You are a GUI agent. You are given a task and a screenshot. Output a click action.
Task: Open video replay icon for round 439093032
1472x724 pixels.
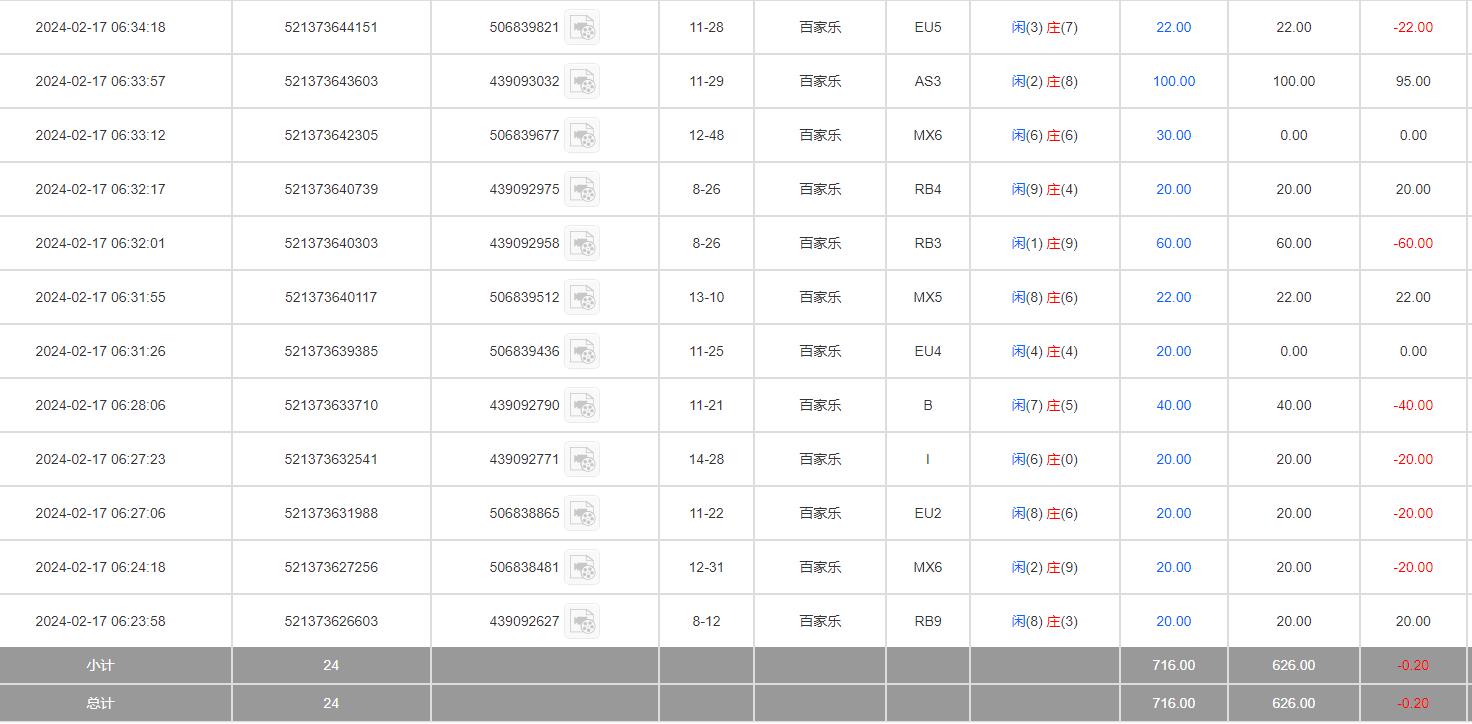coord(582,82)
